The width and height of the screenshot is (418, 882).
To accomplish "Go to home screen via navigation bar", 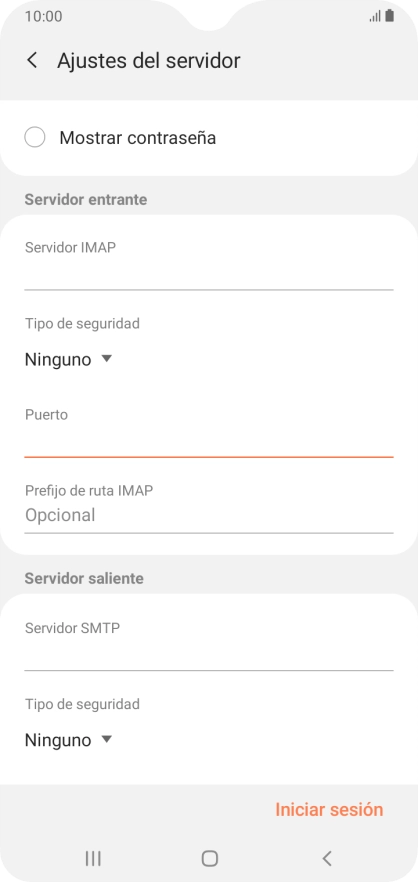I will click(209, 858).
